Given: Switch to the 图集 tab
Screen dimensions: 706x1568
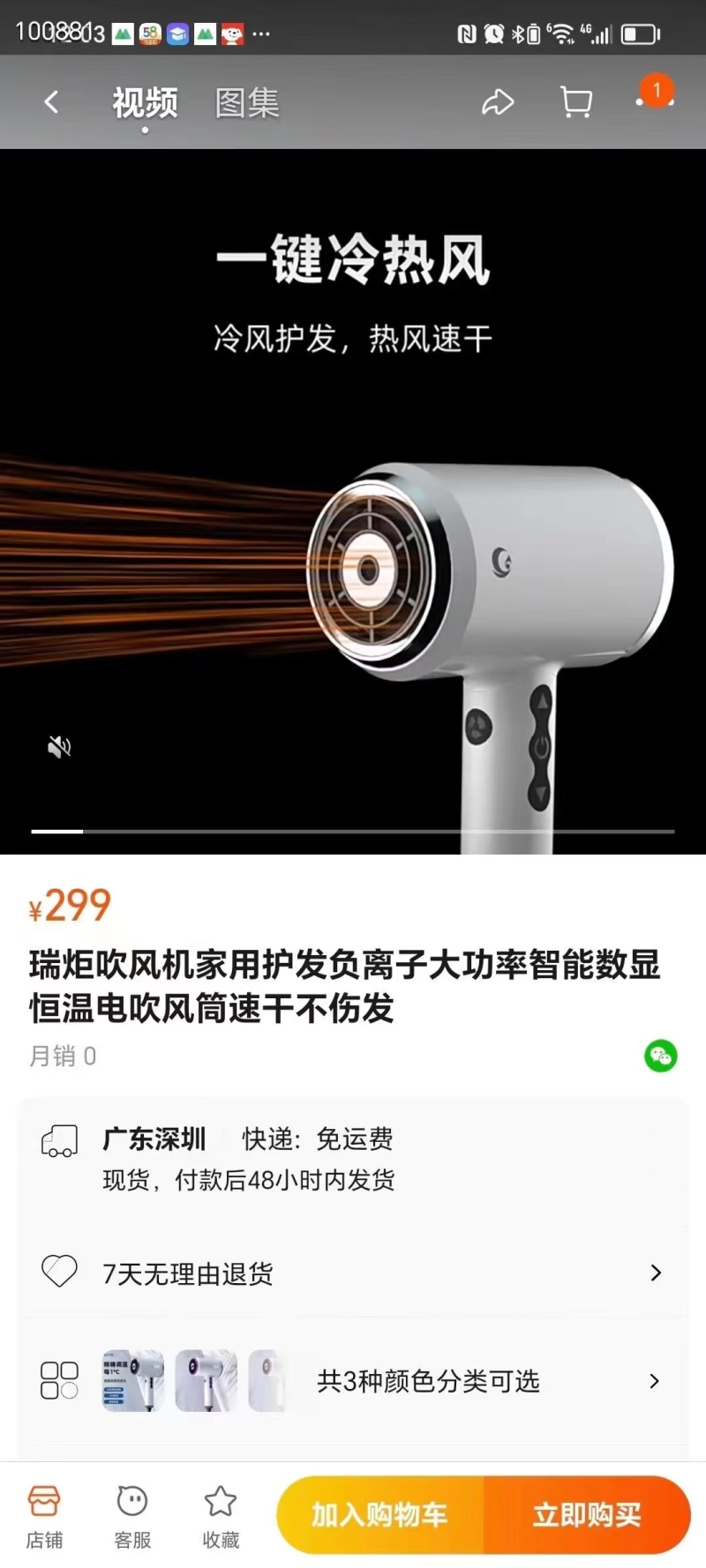Looking at the screenshot, I should (x=247, y=103).
